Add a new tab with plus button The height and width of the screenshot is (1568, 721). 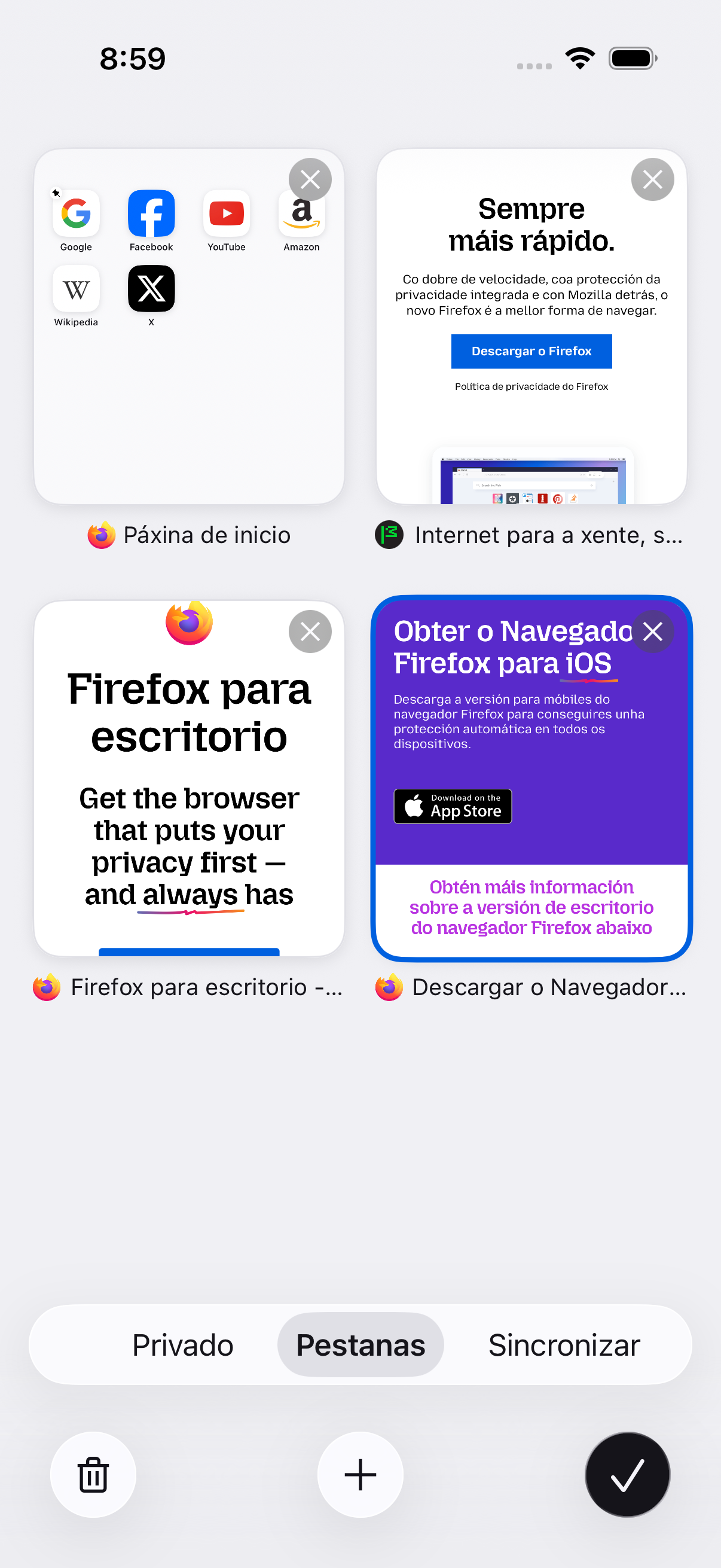(x=360, y=1475)
